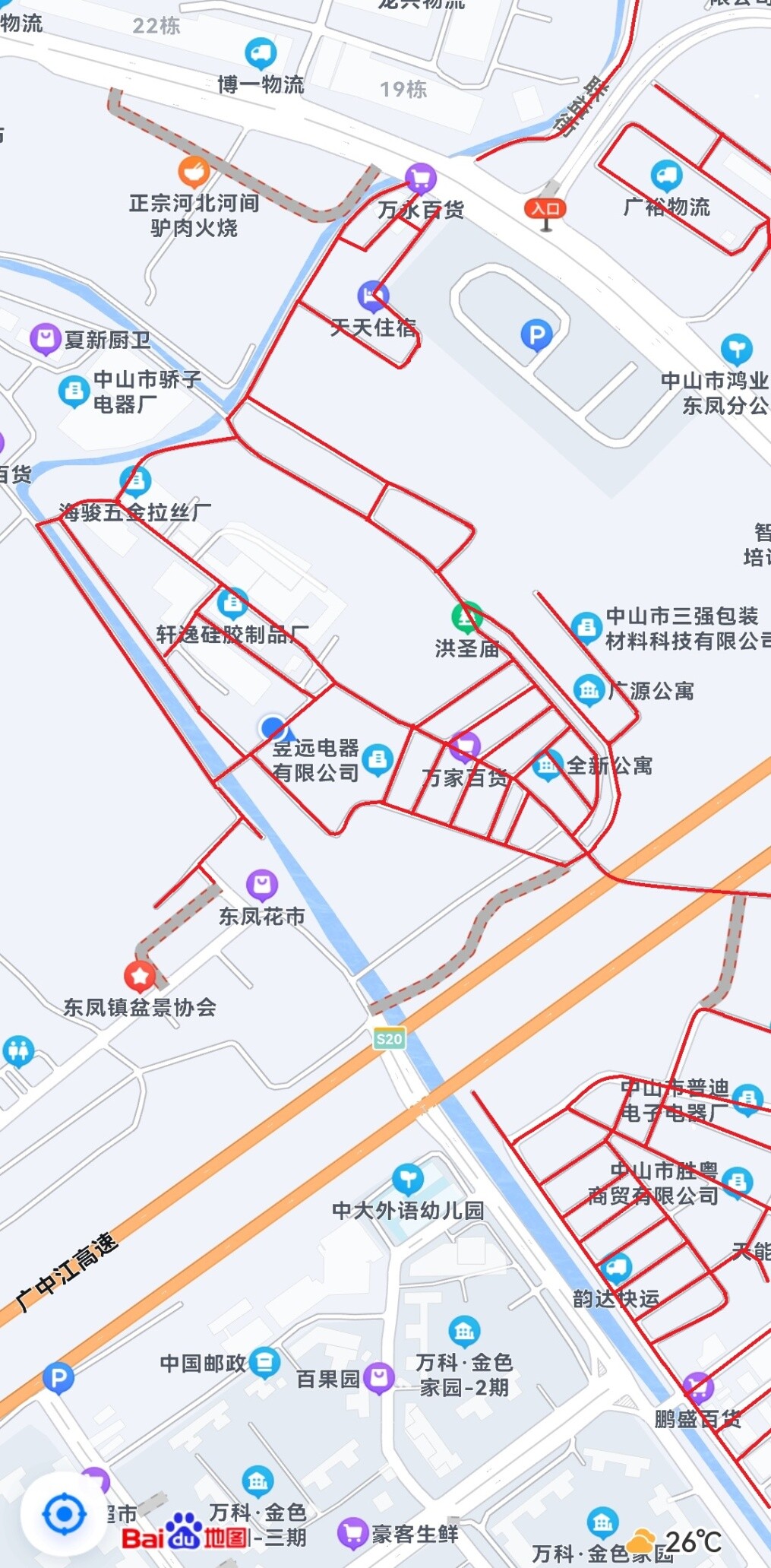Open the 万永百货 shop marker
The width and height of the screenshot is (771, 1568).
(x=420, y=179)
